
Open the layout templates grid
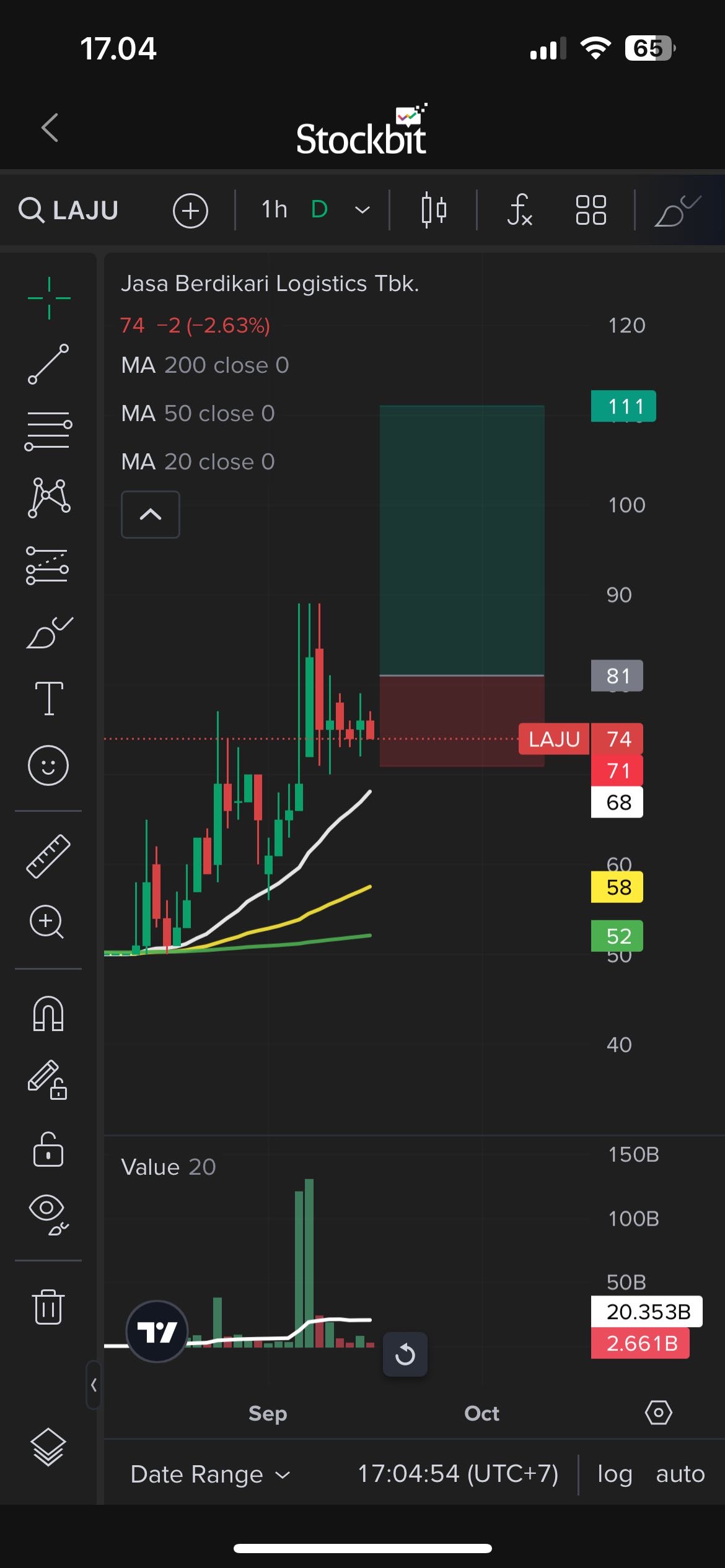(591, 210)
